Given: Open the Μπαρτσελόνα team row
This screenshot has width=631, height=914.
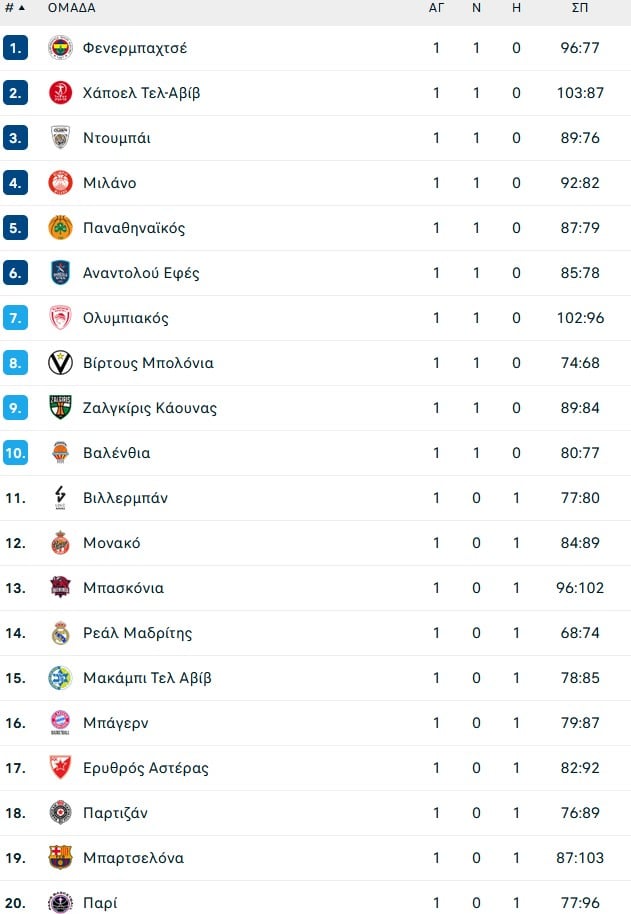Looking at the screenshot, I should [133, 858].
